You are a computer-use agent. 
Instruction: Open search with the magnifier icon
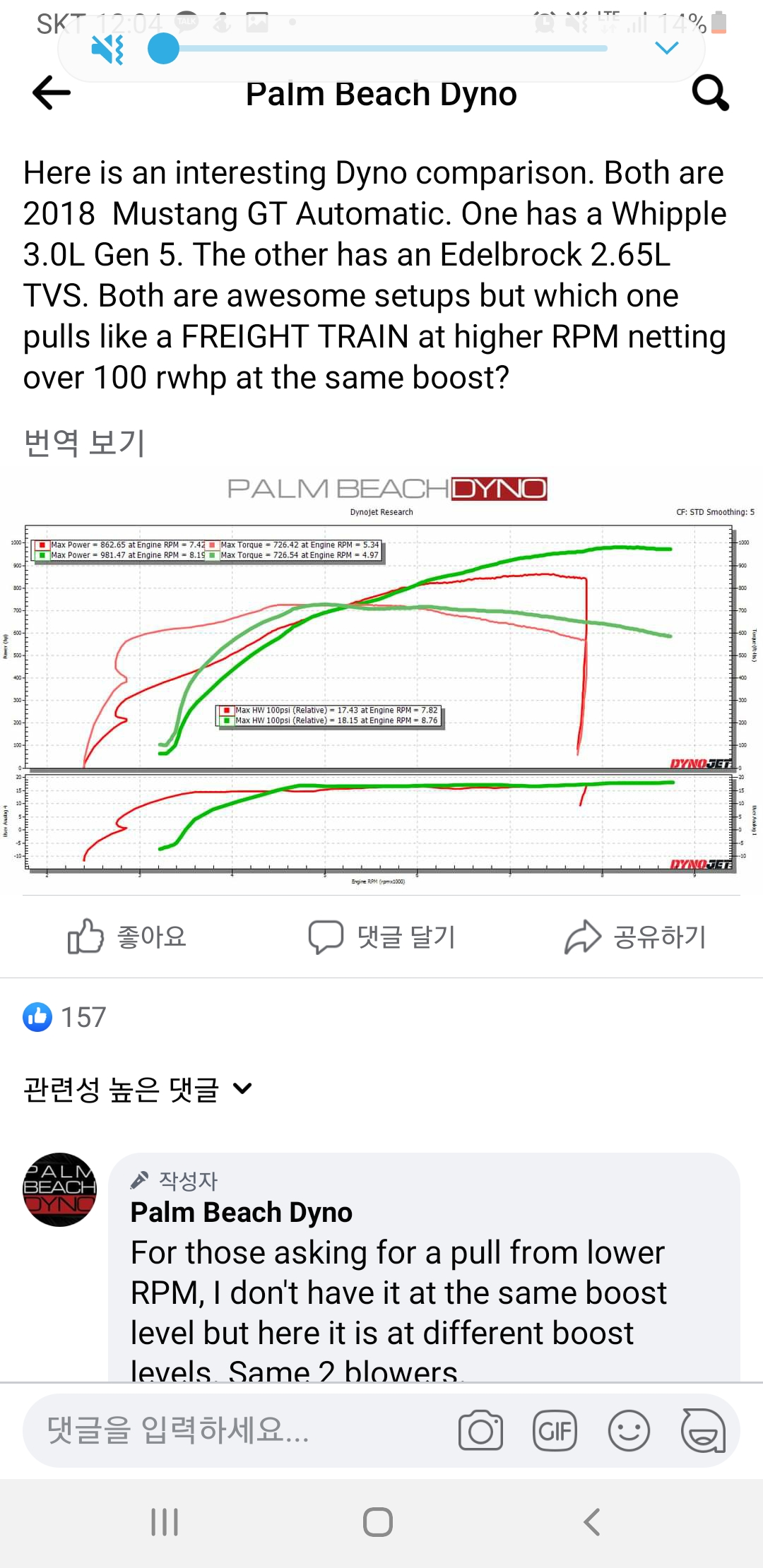click(710, 93)
